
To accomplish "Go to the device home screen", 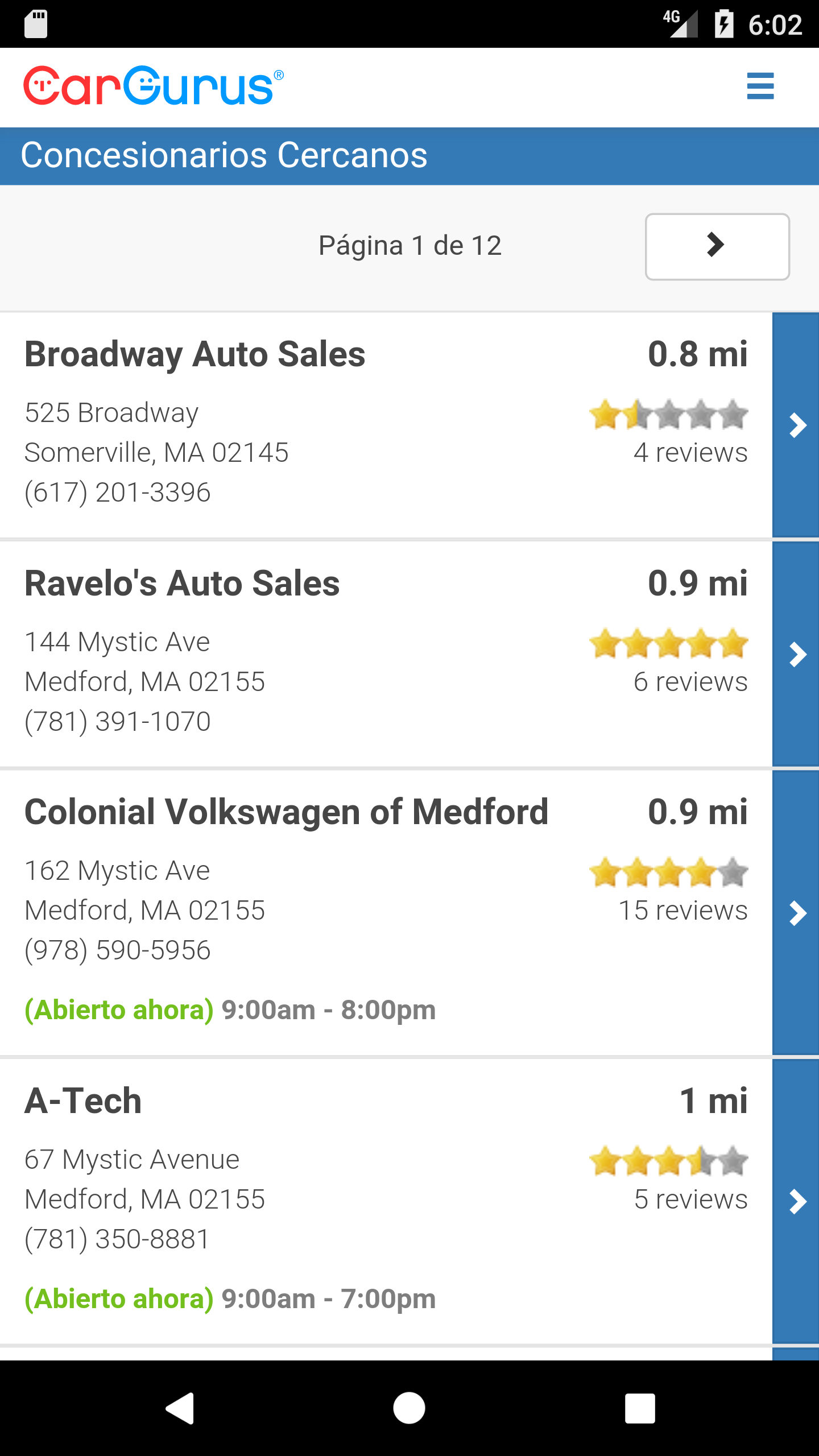I will pyautogui.click(x=409, y=1408).
